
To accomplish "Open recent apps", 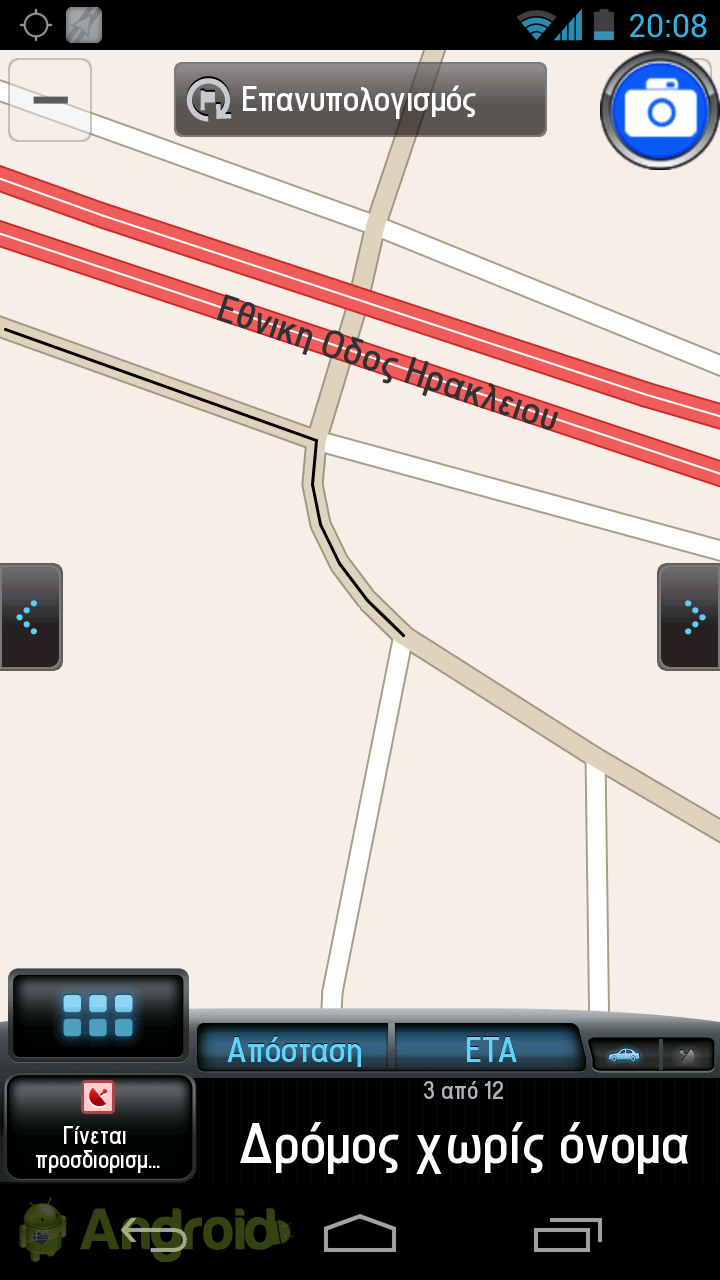I will [567, 1235].
